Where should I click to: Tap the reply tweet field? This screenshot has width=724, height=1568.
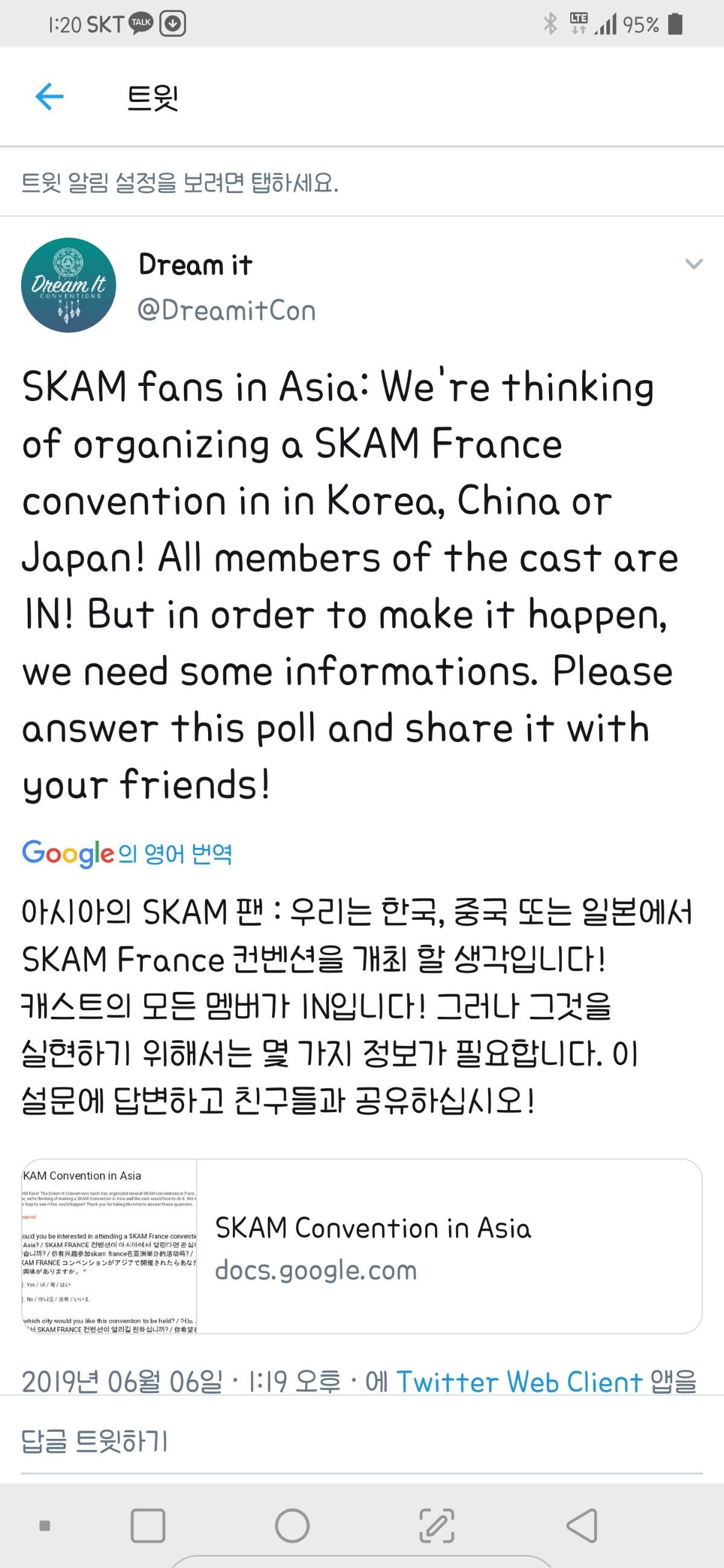361,1441
